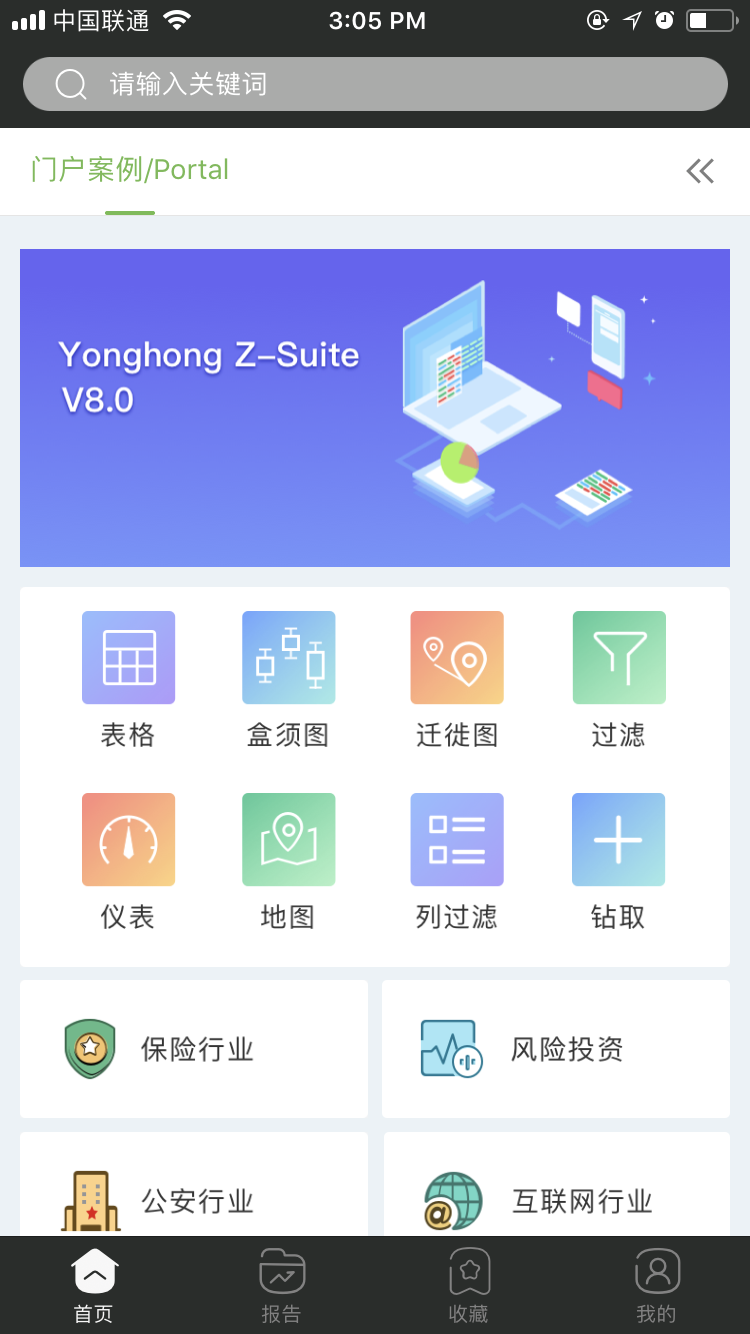Switch to the 我的 profile tab
The image size is (750, 1334).
click(x=657, y=1285)
